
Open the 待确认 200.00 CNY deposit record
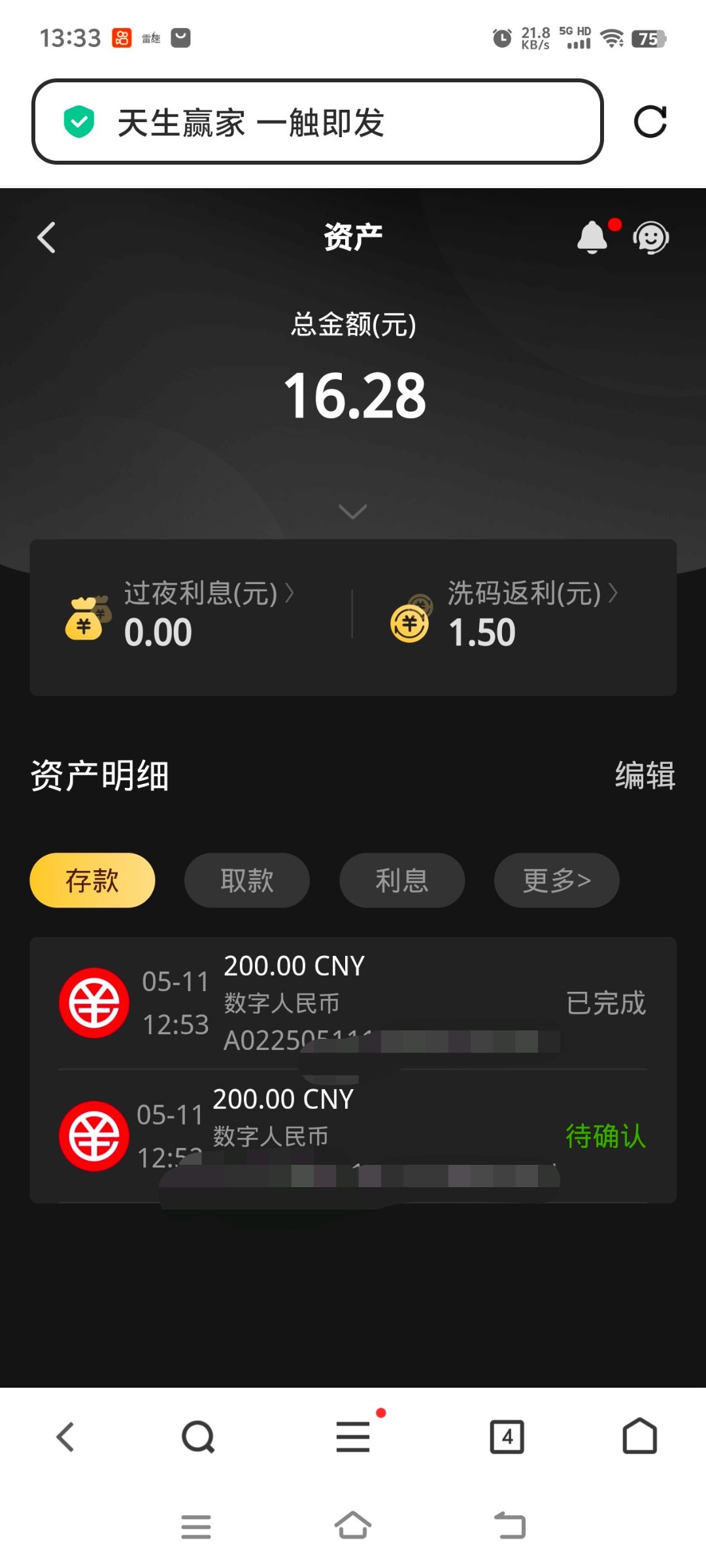[353, 1136]
